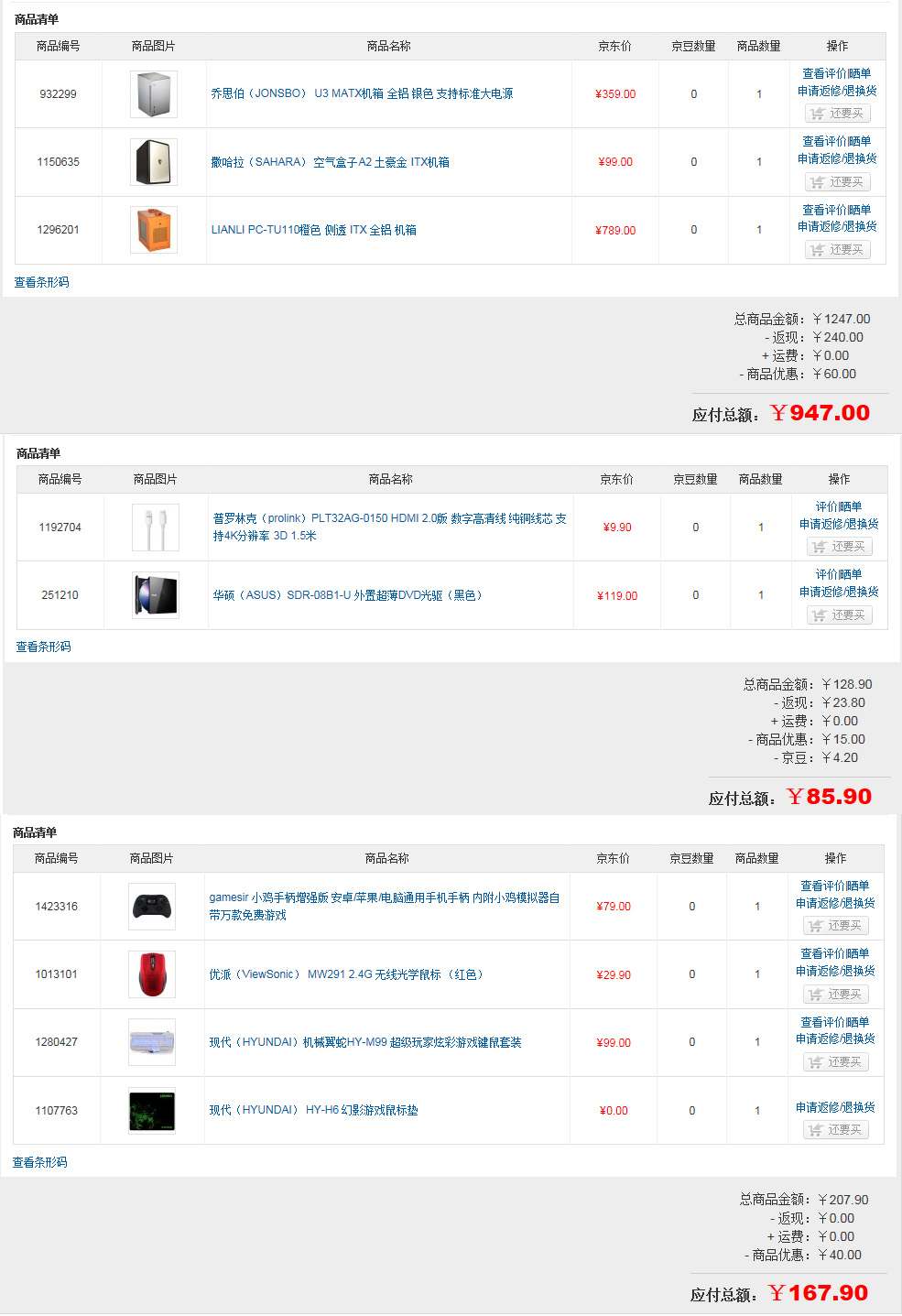Open the LIANLI PC-TU110 case link
The width and height of the screenshot is (902, 1316).
(313, 230)
